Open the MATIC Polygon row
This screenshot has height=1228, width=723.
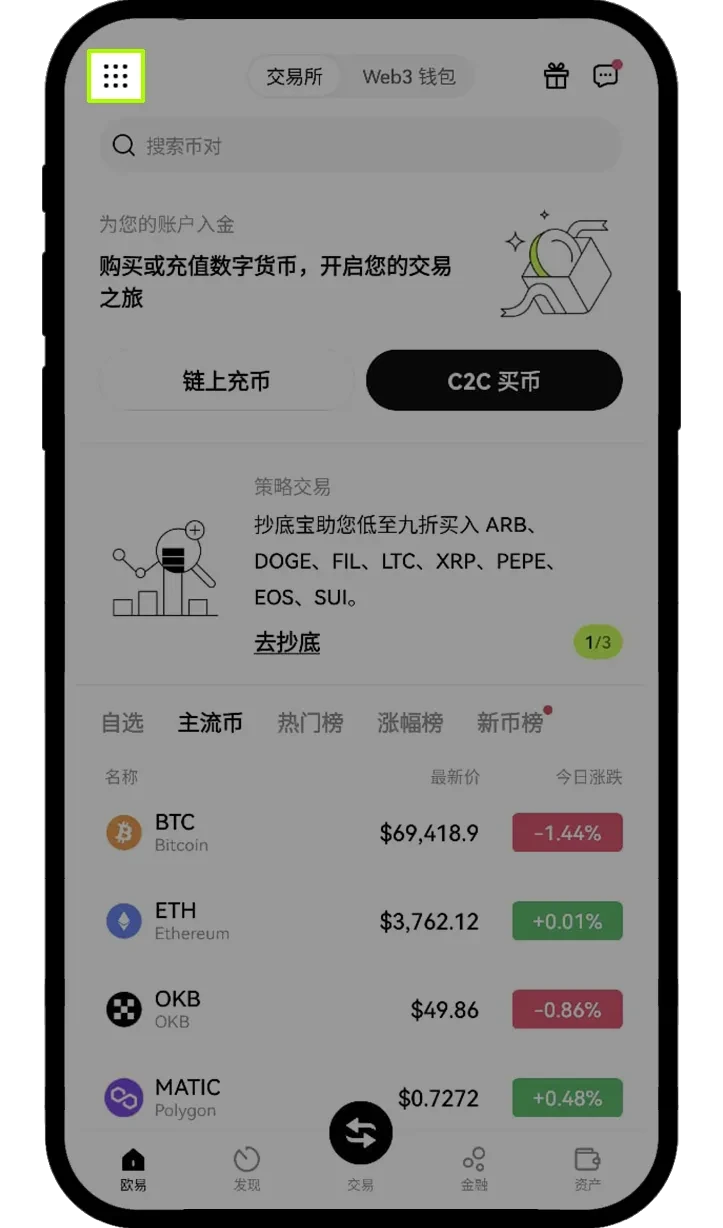363,1097
